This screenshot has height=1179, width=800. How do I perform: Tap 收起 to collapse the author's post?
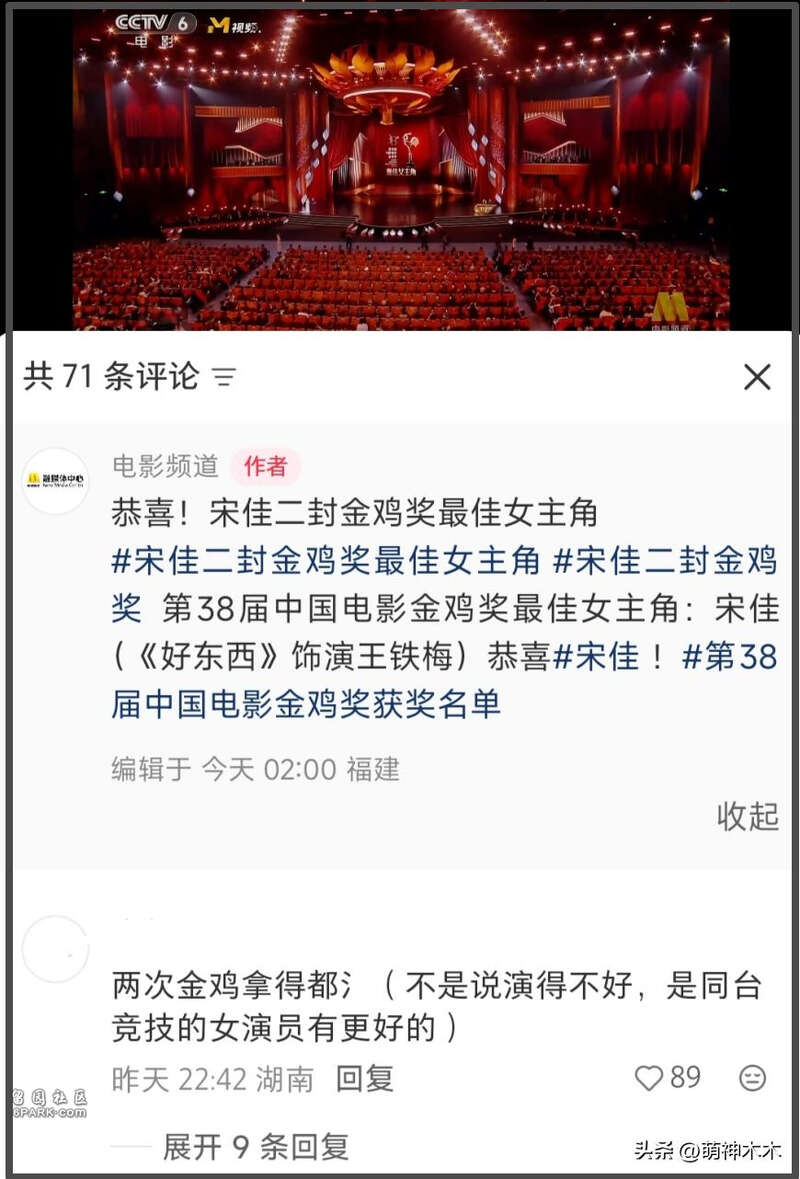(x=747, y=816)
